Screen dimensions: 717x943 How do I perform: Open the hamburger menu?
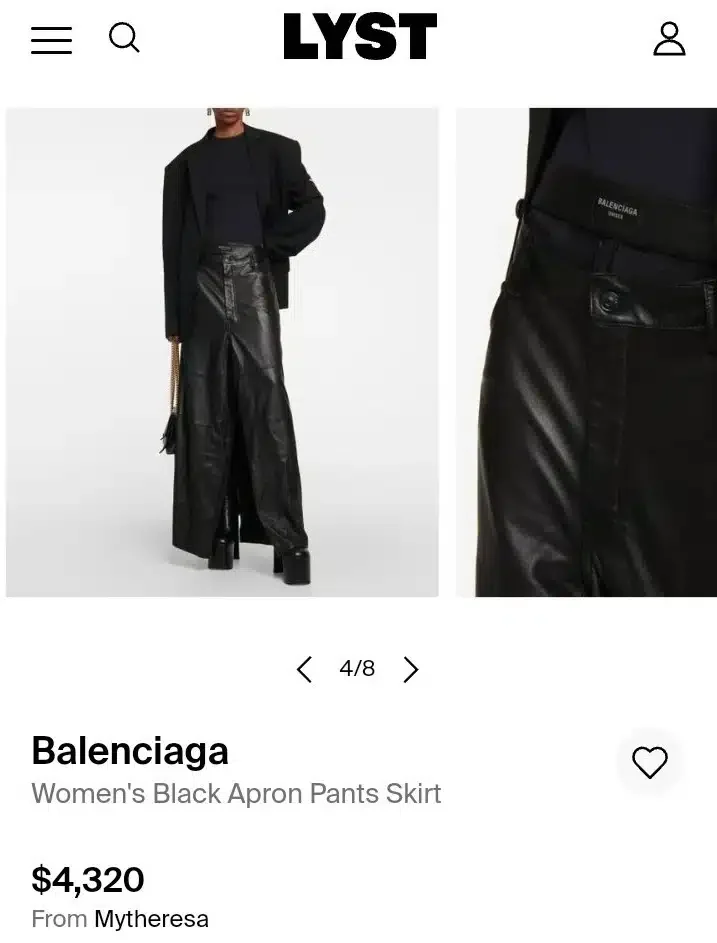pos(51,40)
